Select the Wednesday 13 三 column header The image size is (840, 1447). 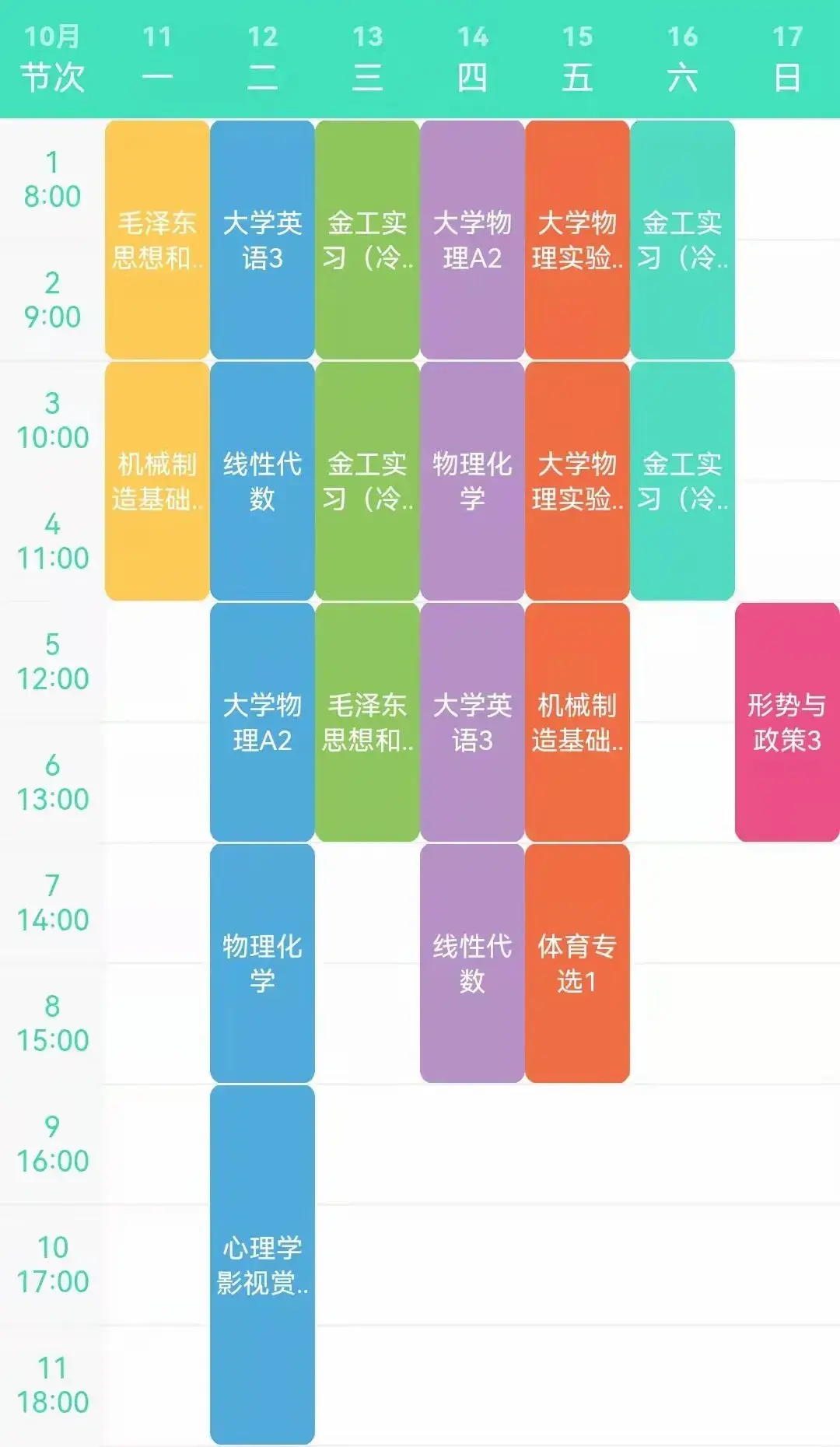(367, 54)
